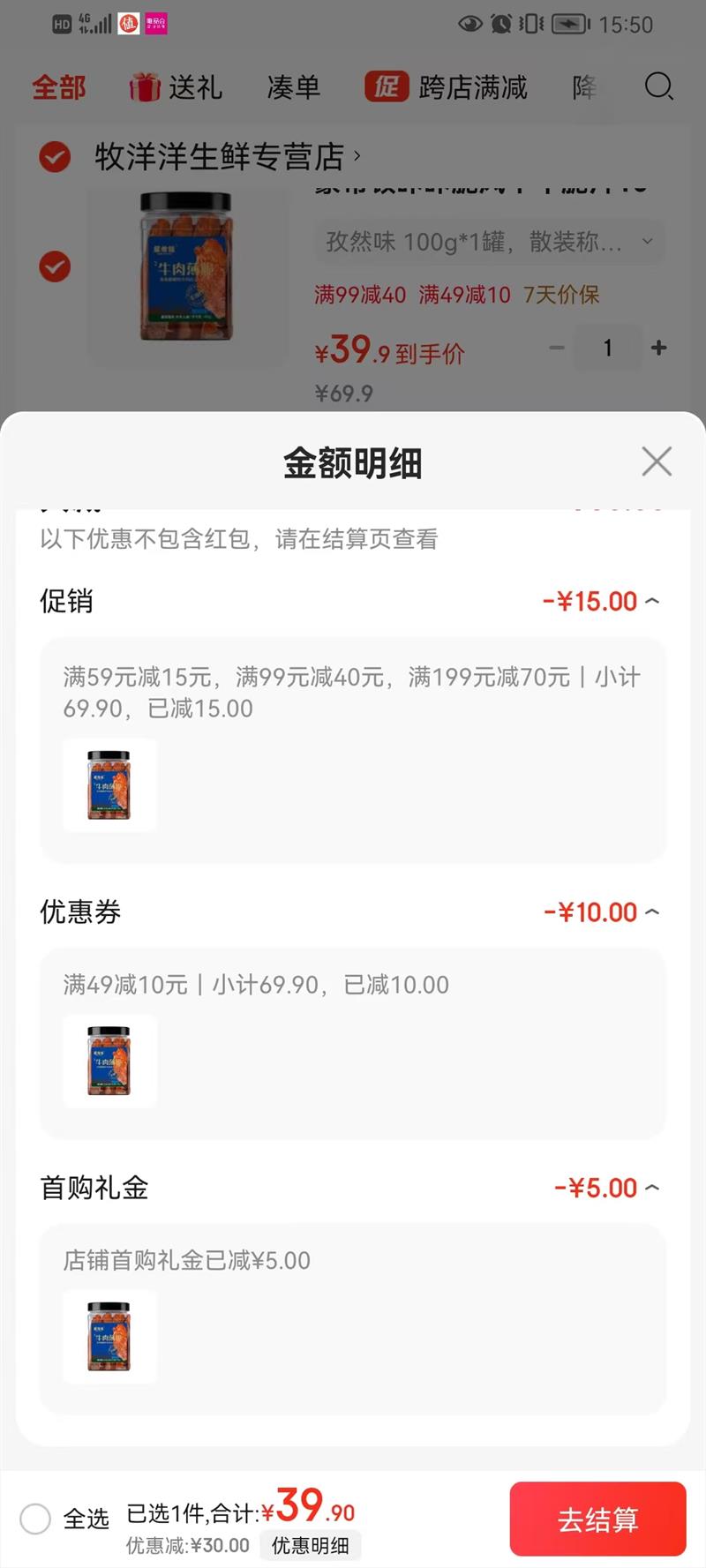Image resolution: width=706 pixels, height=1568 pixels.
Task: Tap the 去结算 checkout button
Action: point(597,1519)
